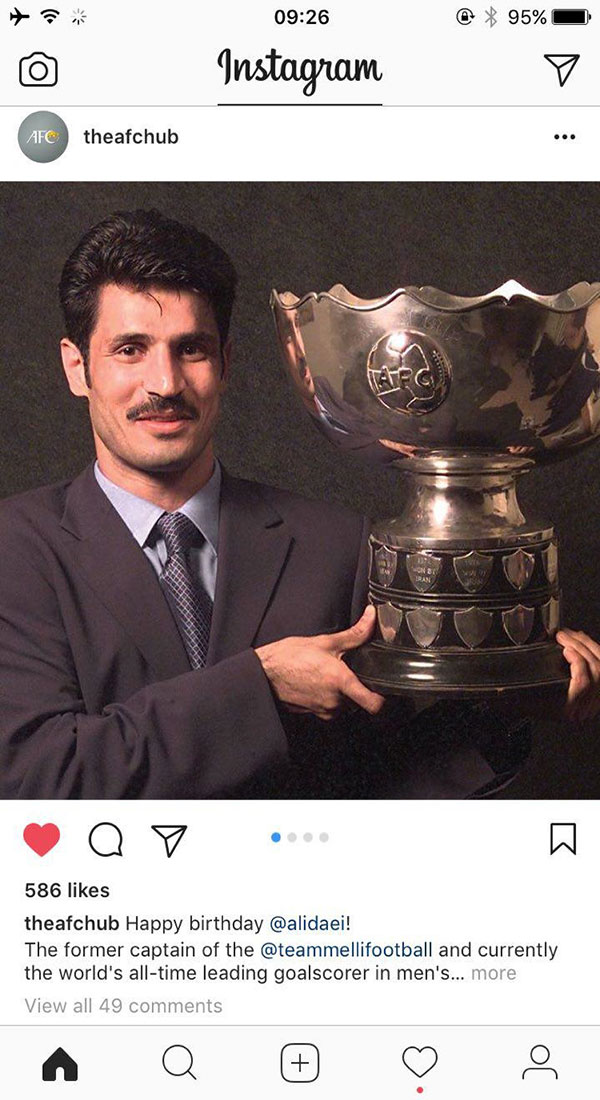
Task: View the 586 likes list
Action: click(x=67, y=890)
